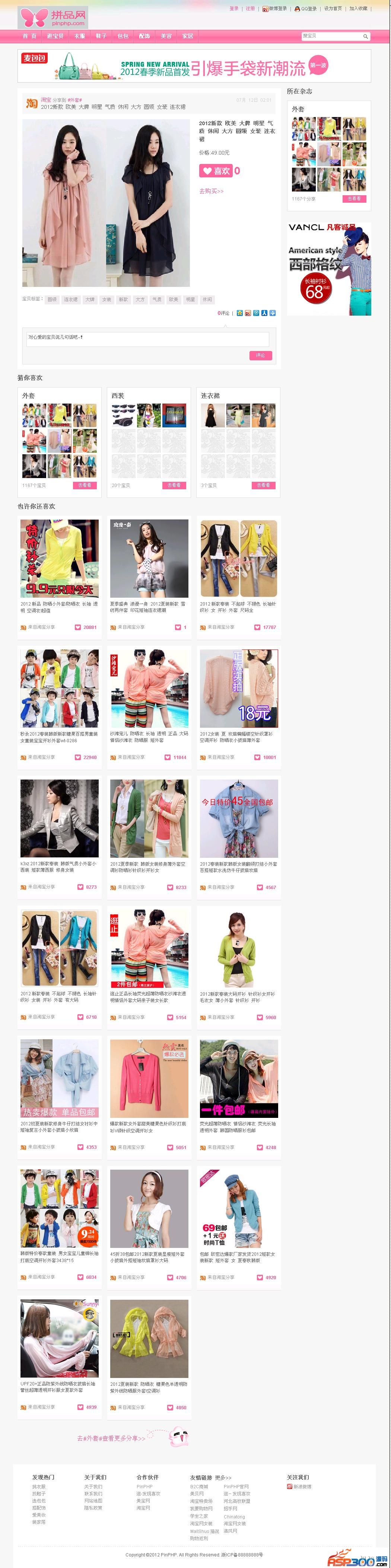View more via 去#外套#查看更多分享>>

pos(111,1438)
